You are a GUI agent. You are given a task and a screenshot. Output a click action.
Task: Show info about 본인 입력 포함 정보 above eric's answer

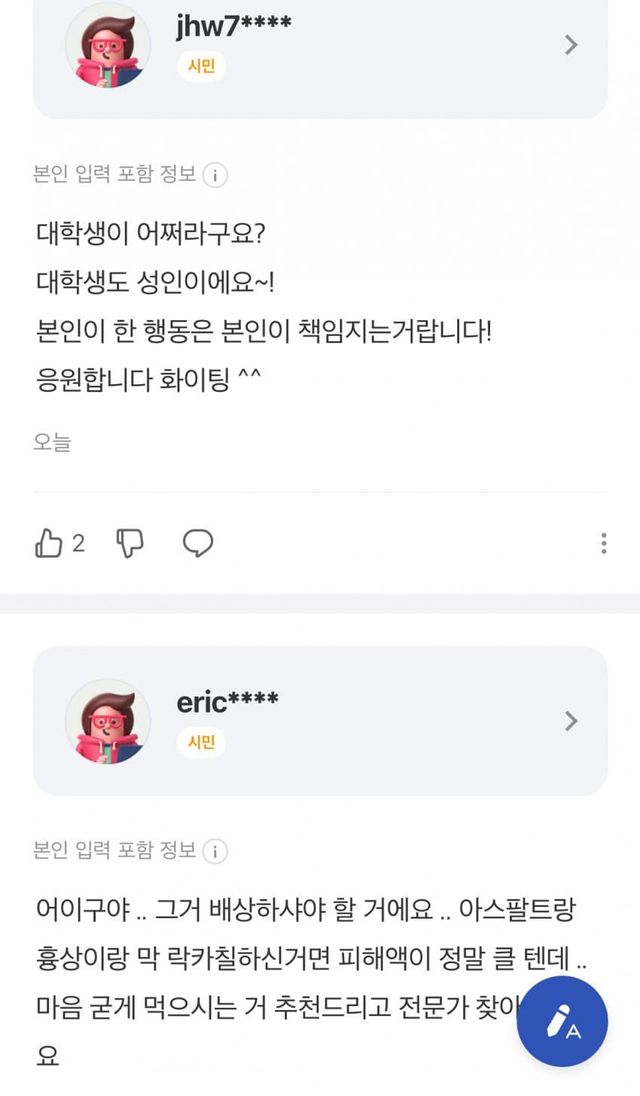(x=215, y=851)
